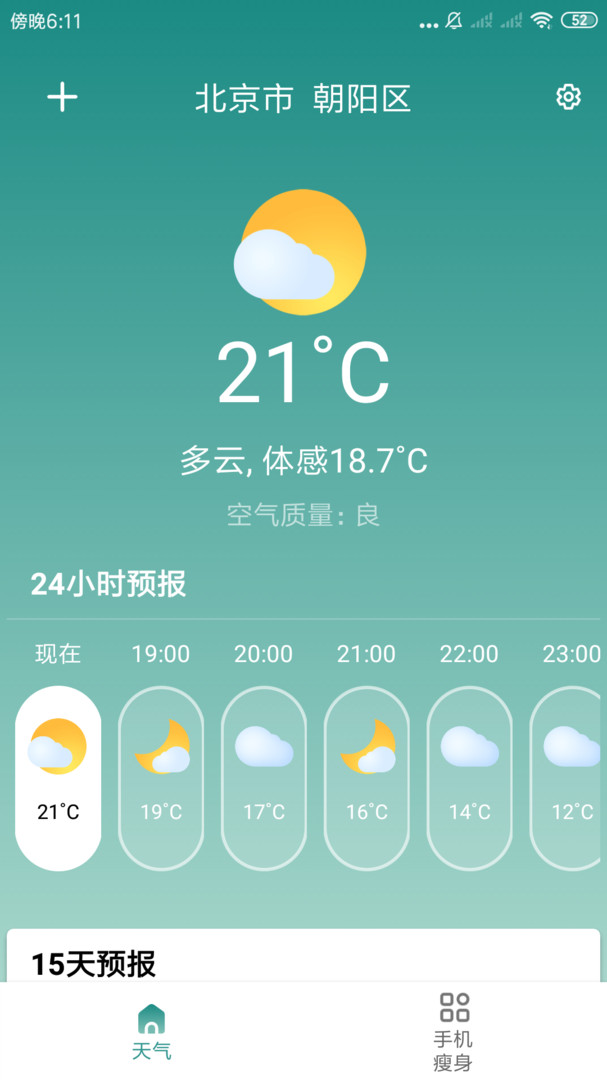The image size is (607, 1080).
Task: Tap the 北京市 朝阳区 location title
Action: (x=303, y=99)
